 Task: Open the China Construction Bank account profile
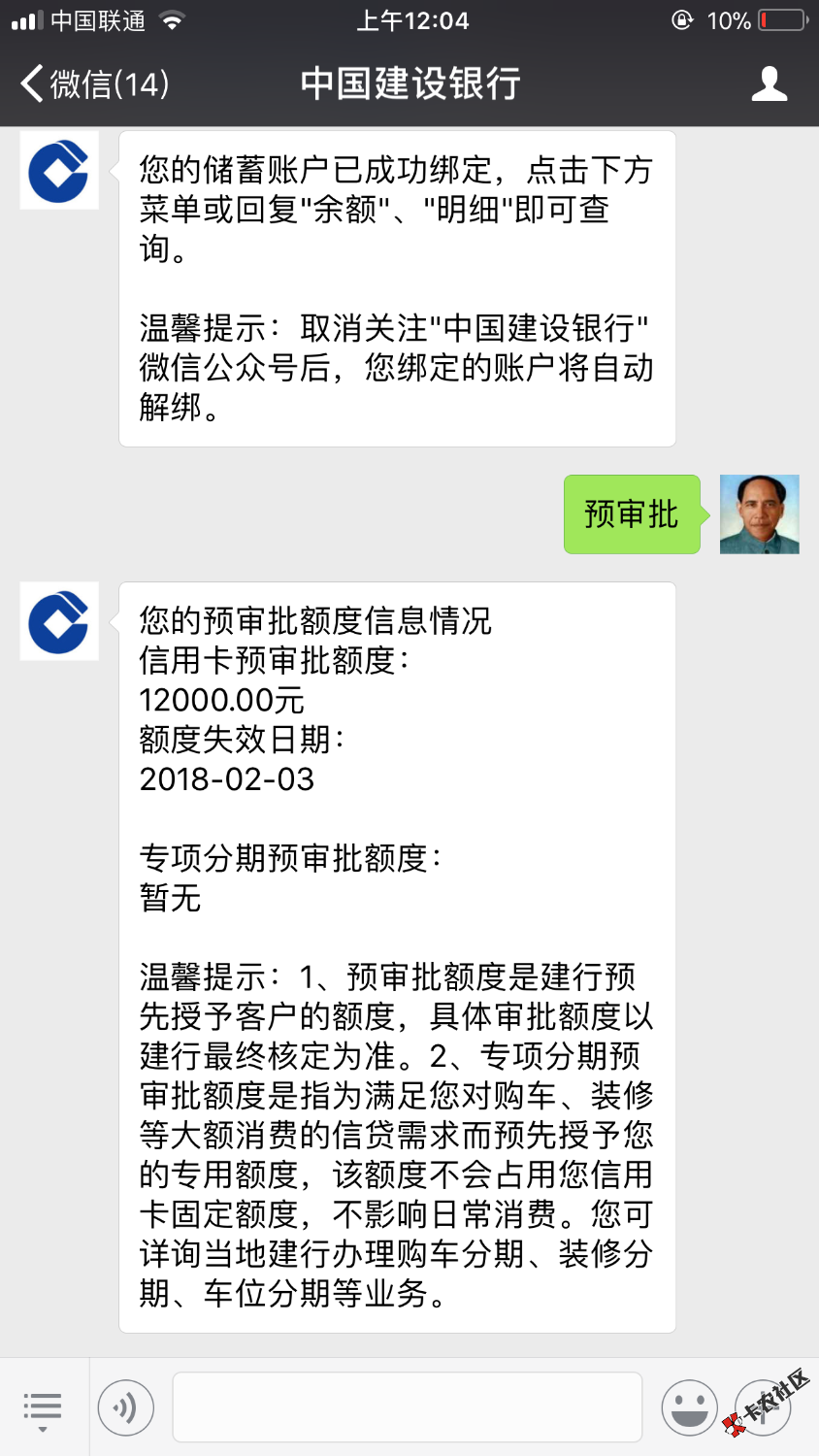pos(769,84)
